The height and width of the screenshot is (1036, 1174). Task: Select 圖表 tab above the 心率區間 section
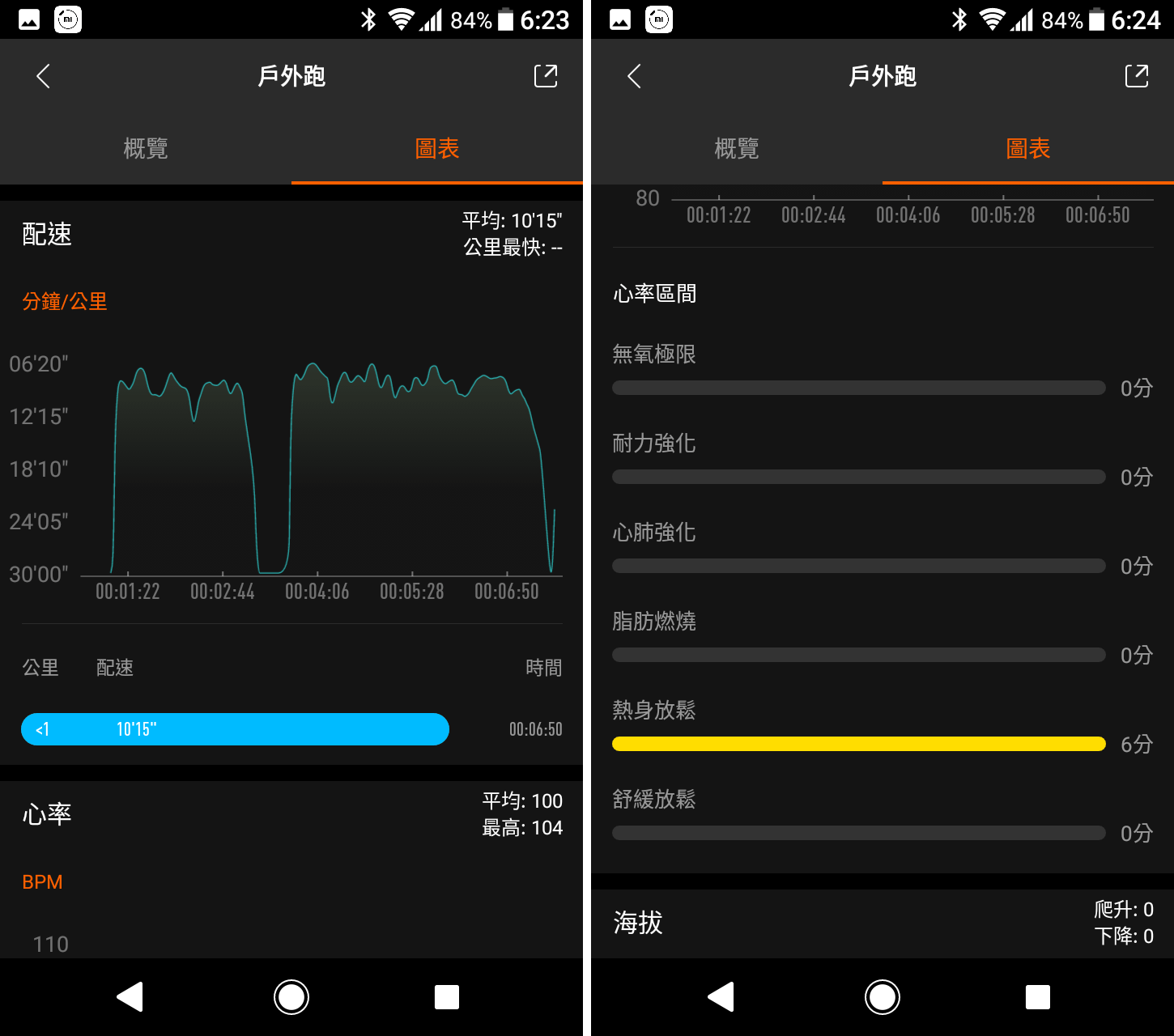1028,148
